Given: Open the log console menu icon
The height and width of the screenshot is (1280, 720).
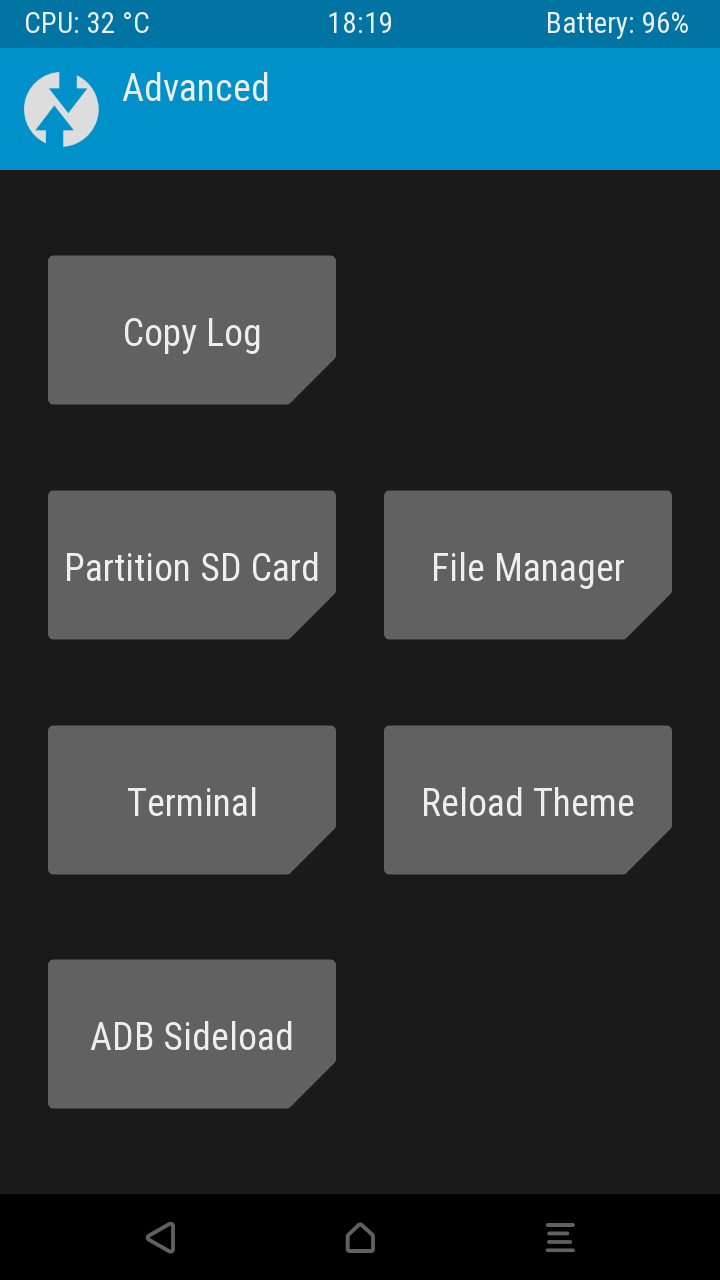Looking at the screenshot, I should click(x=560, y=1237).
